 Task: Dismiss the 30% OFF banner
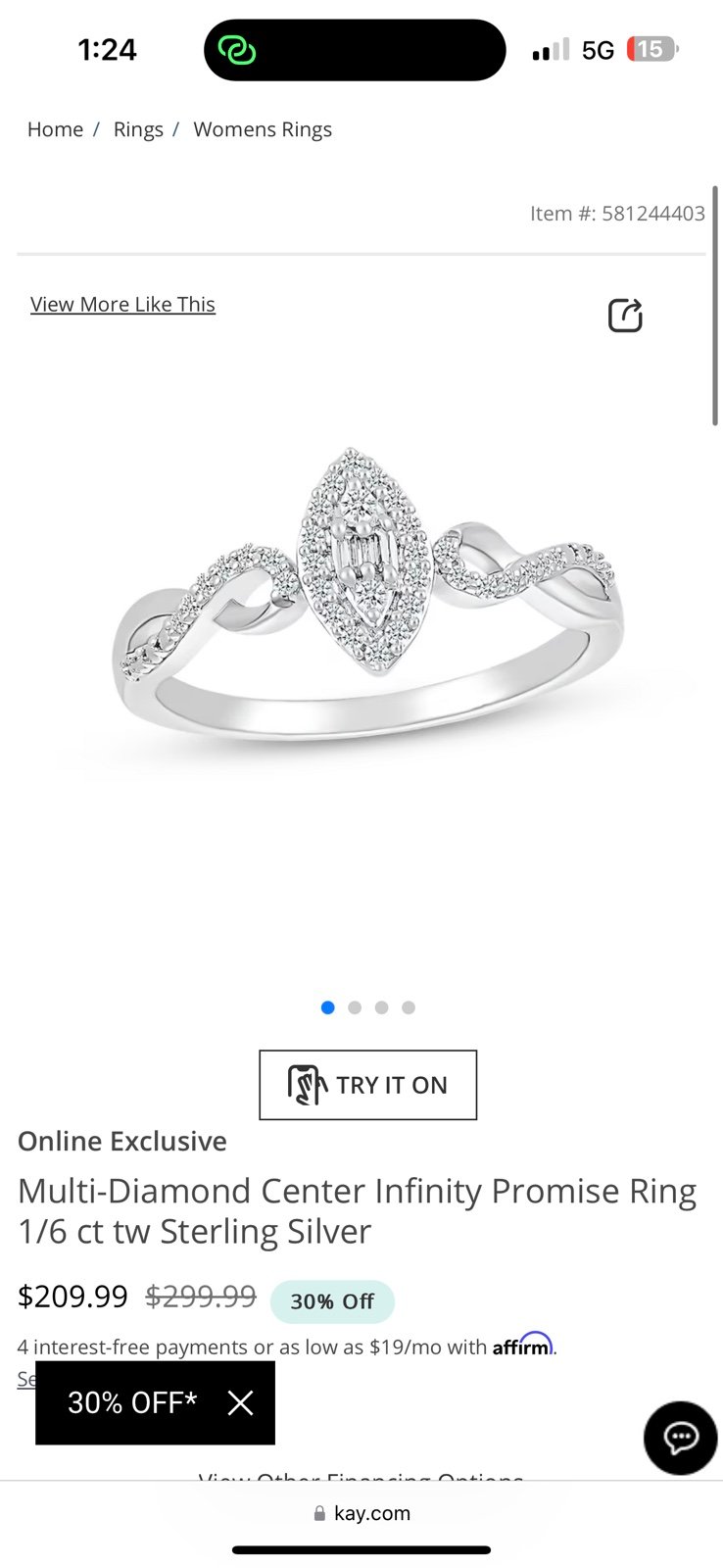tap(240, 1402)
